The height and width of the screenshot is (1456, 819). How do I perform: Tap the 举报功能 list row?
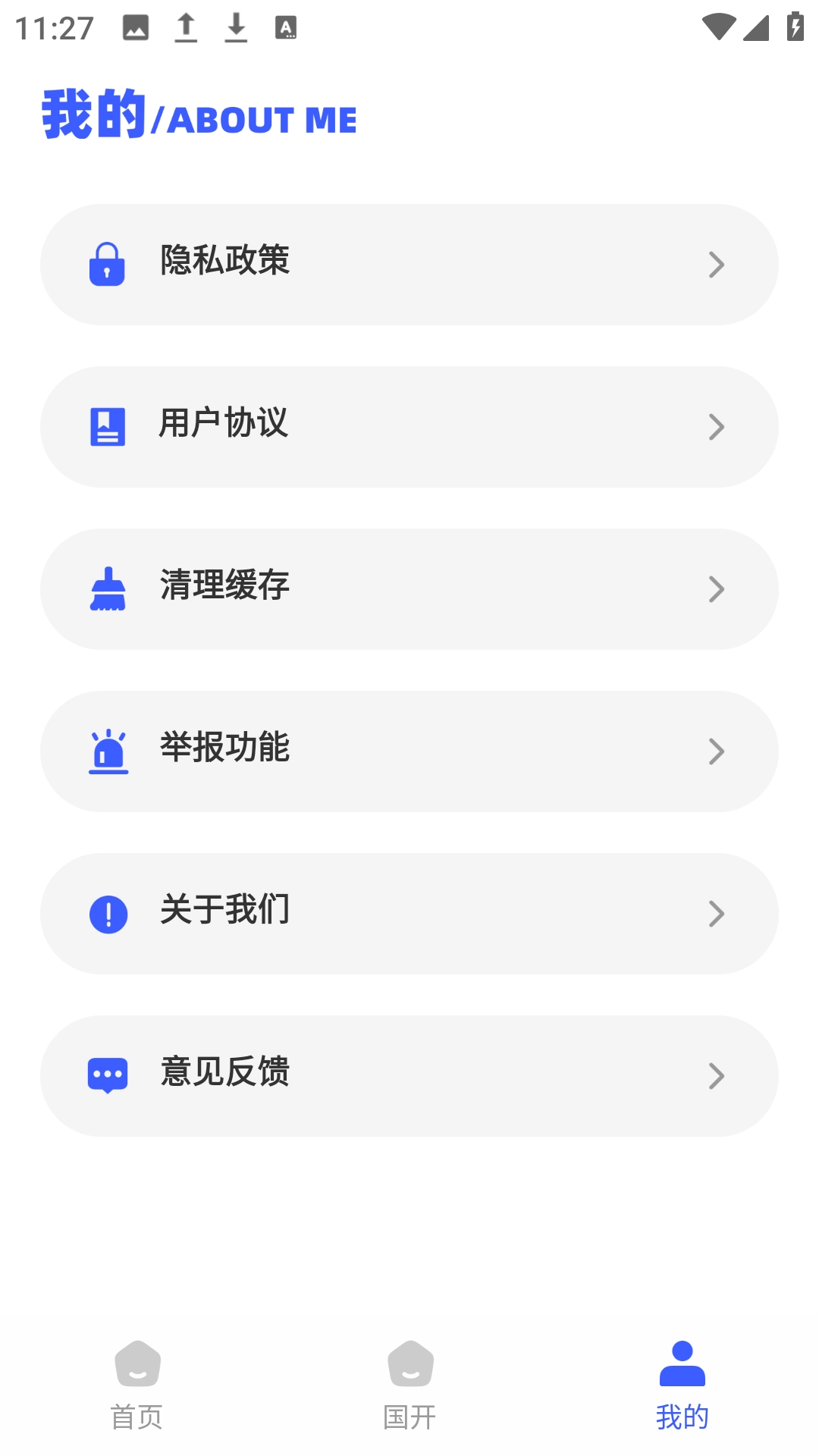pyautogui.click(x=409, y=751)
